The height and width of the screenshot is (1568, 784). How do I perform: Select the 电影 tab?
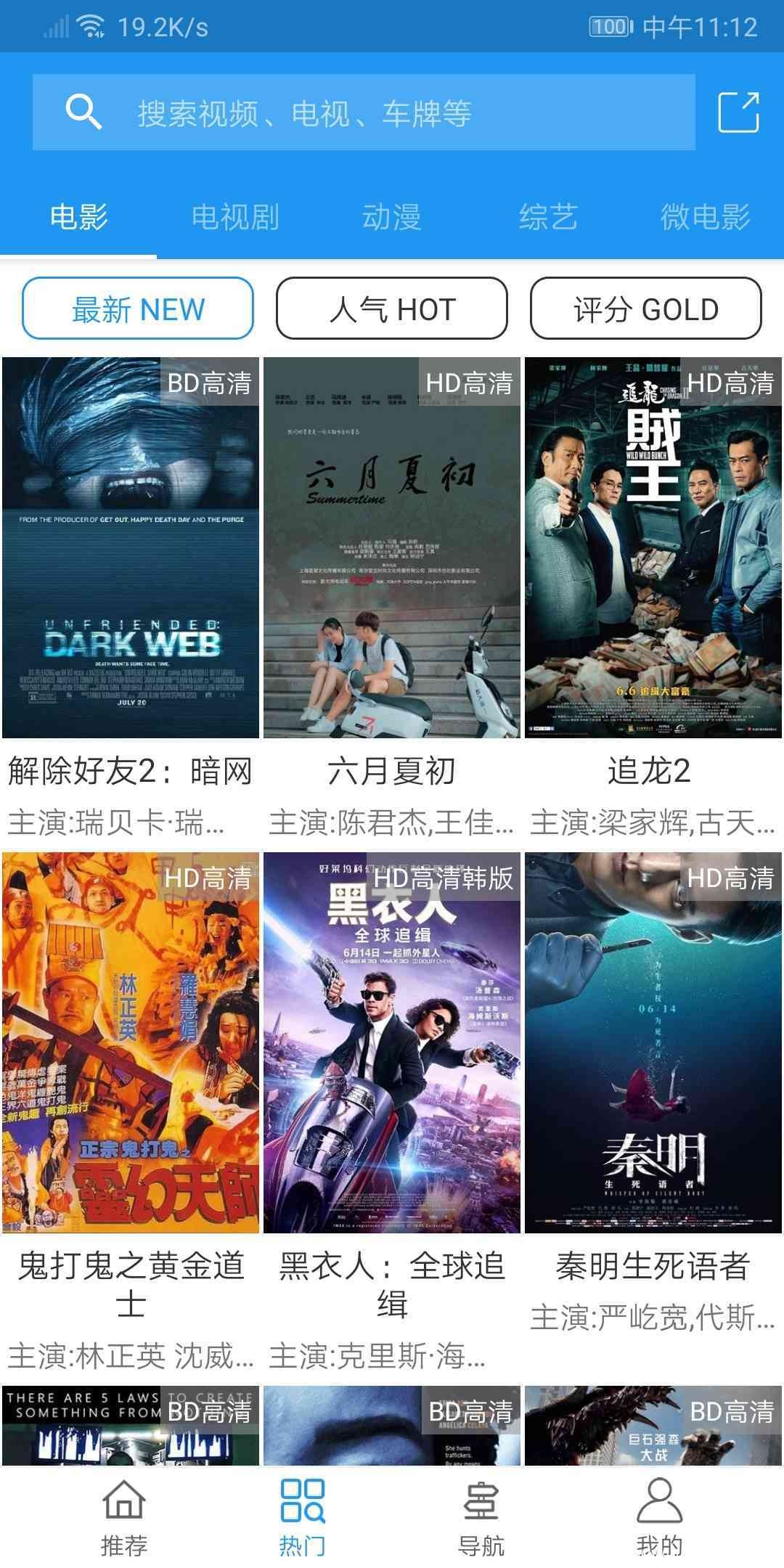coord(78,217)
